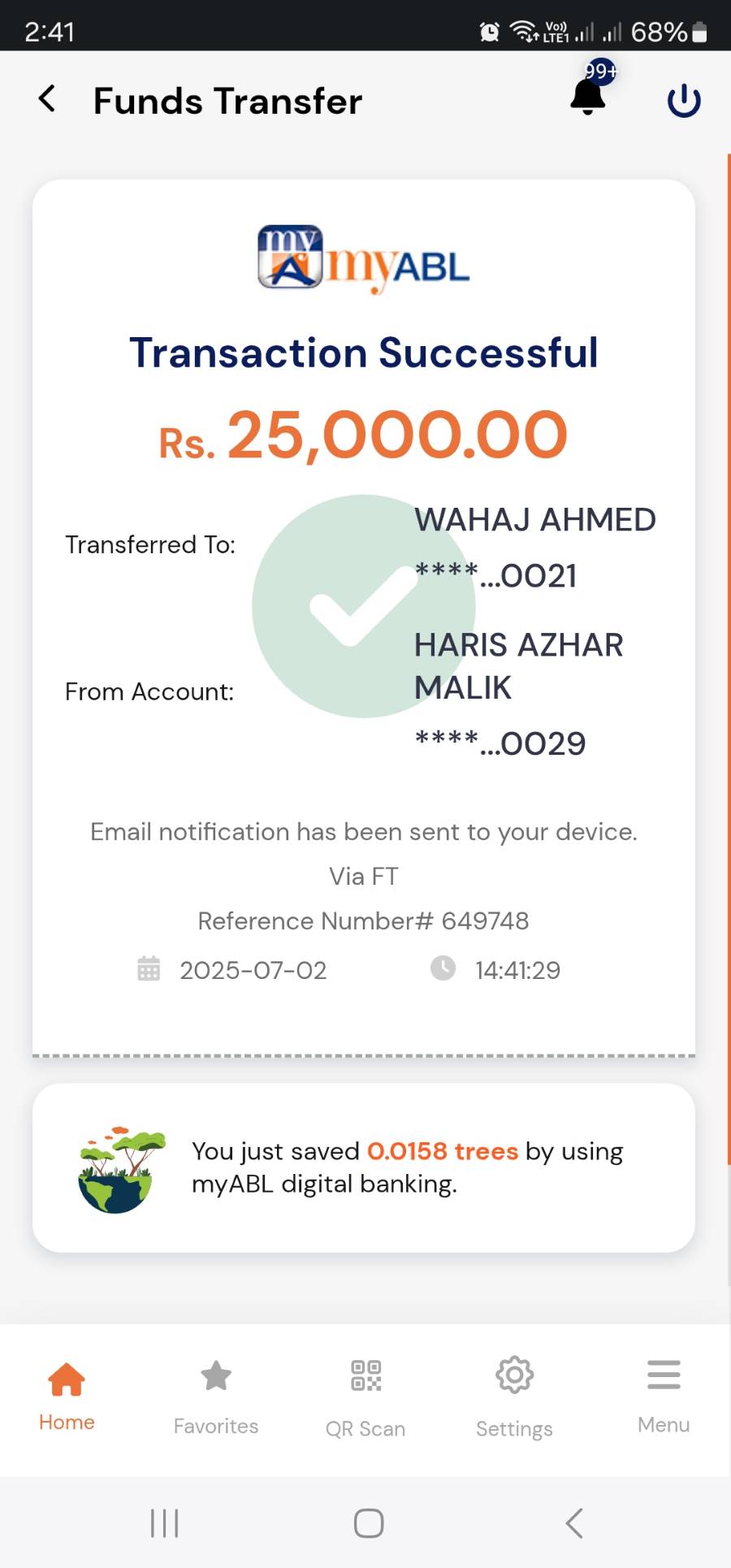Open the notifications bell
This screenshot has width=731, height=1568.
pos(588,96)
